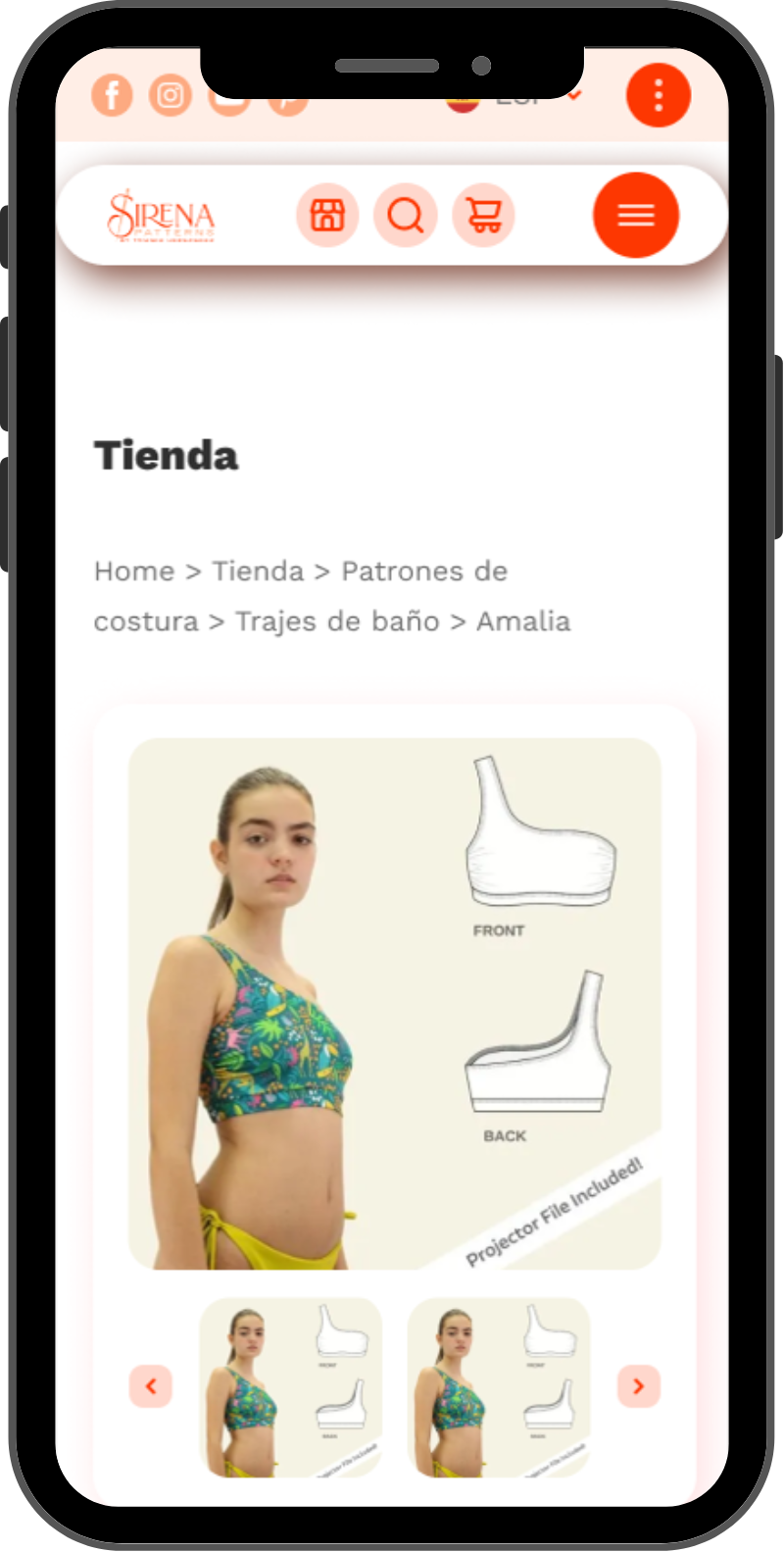Go to the shop via store icon
This screenshot has width=784, height=1552.
click(x=327, y=215)
